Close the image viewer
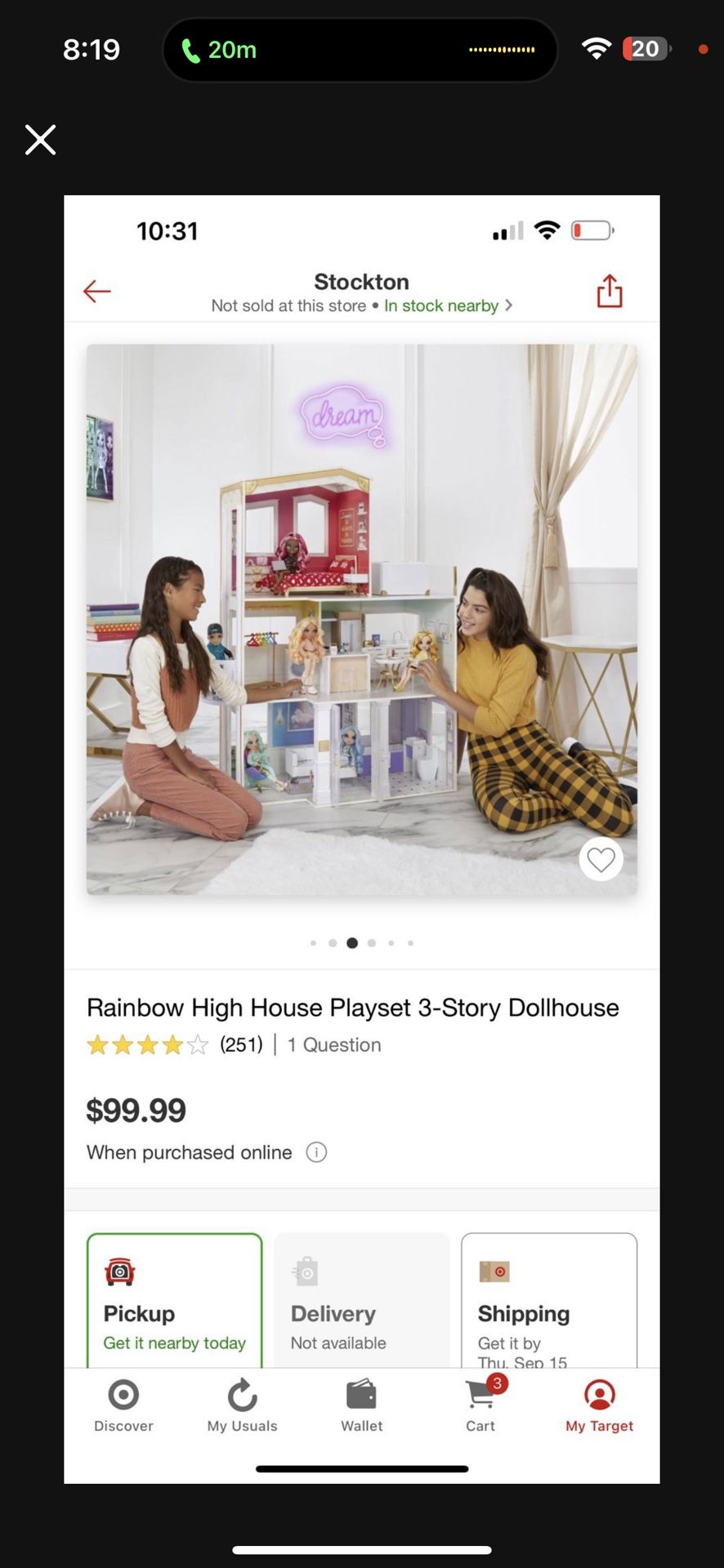This screenshot has width=724, height=1568. click(40, 140)
